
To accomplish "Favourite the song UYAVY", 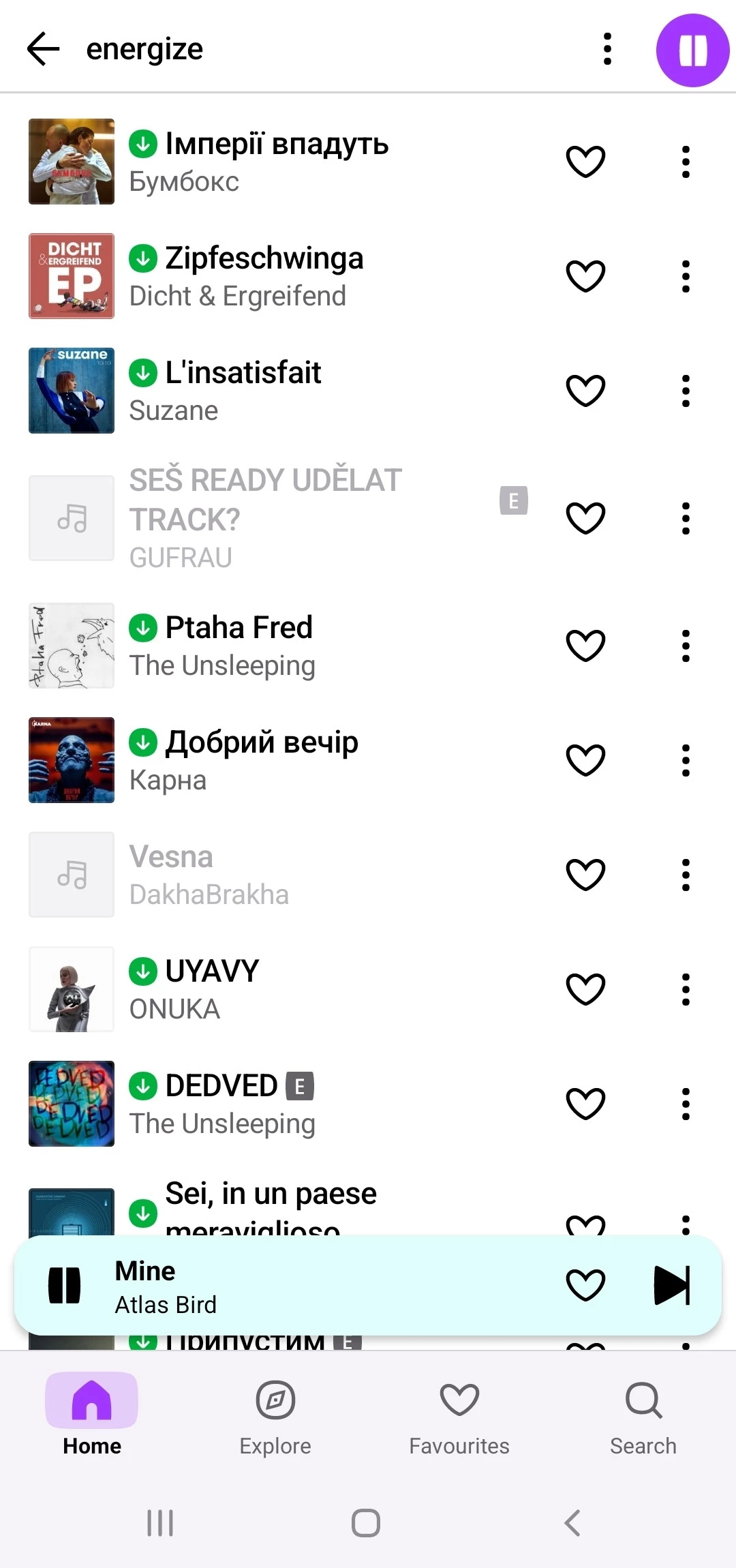I will (x=585, y=989).
